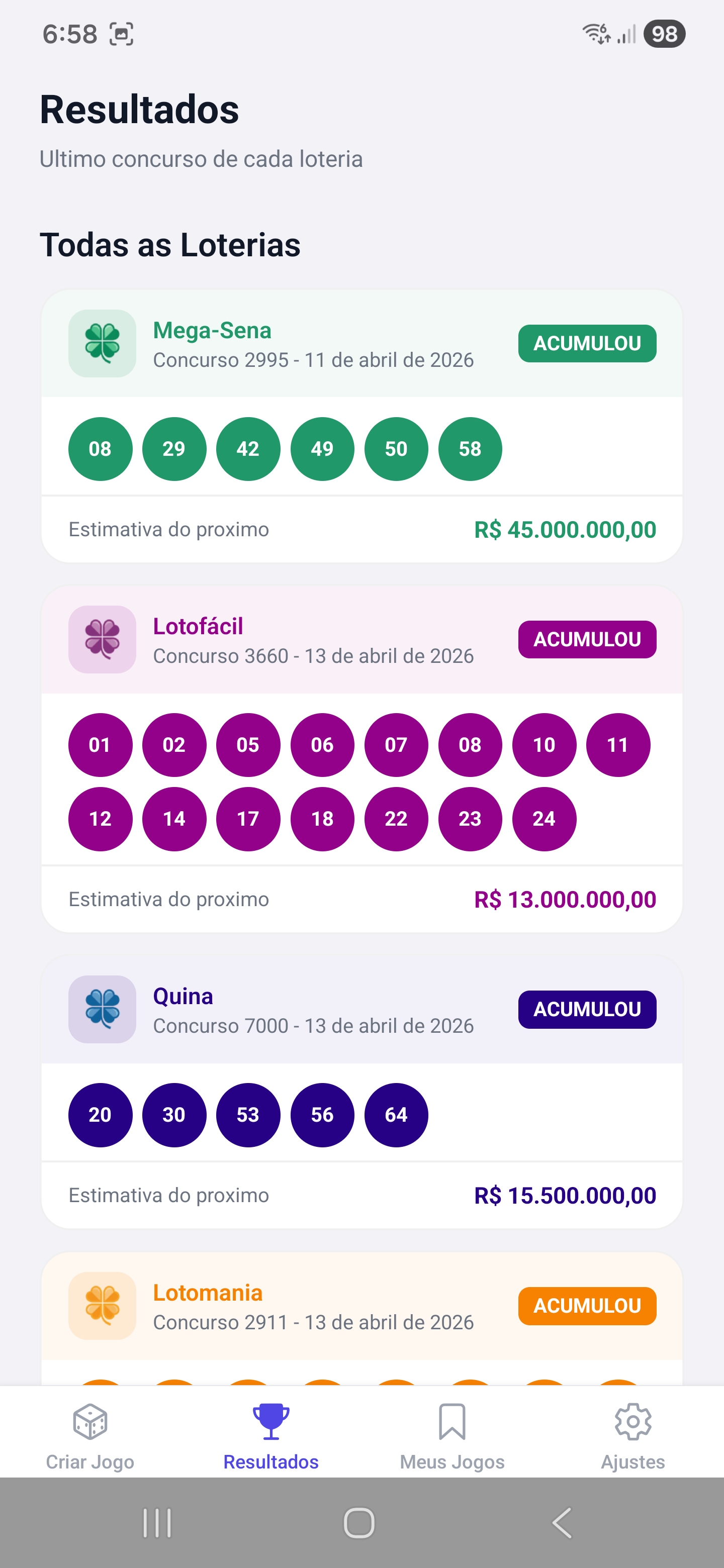
Task: Open the Lotofácil Concurso 3660 details
Action: pyautogui.click(x=314, y=656)
